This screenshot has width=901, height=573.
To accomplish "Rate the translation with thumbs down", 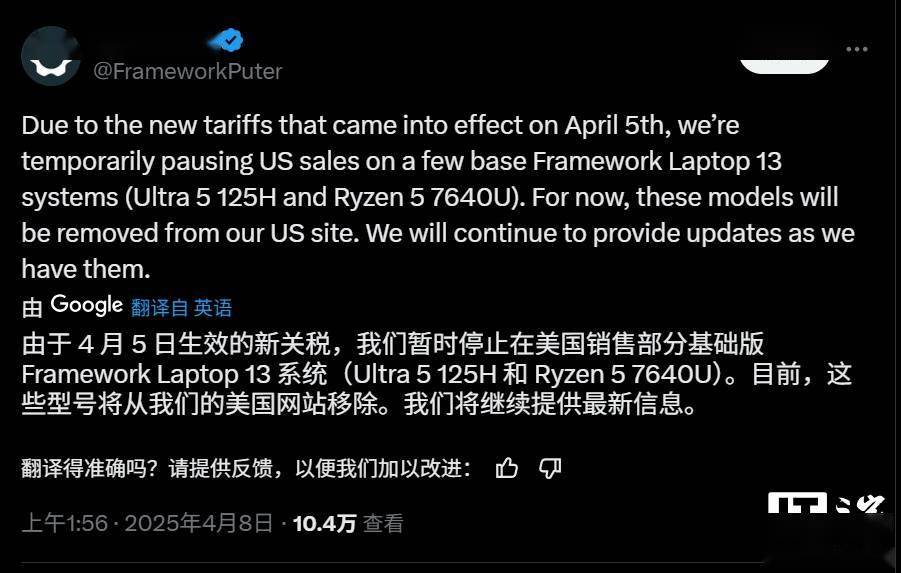I will pyautogui.click(x=550, y=467).
